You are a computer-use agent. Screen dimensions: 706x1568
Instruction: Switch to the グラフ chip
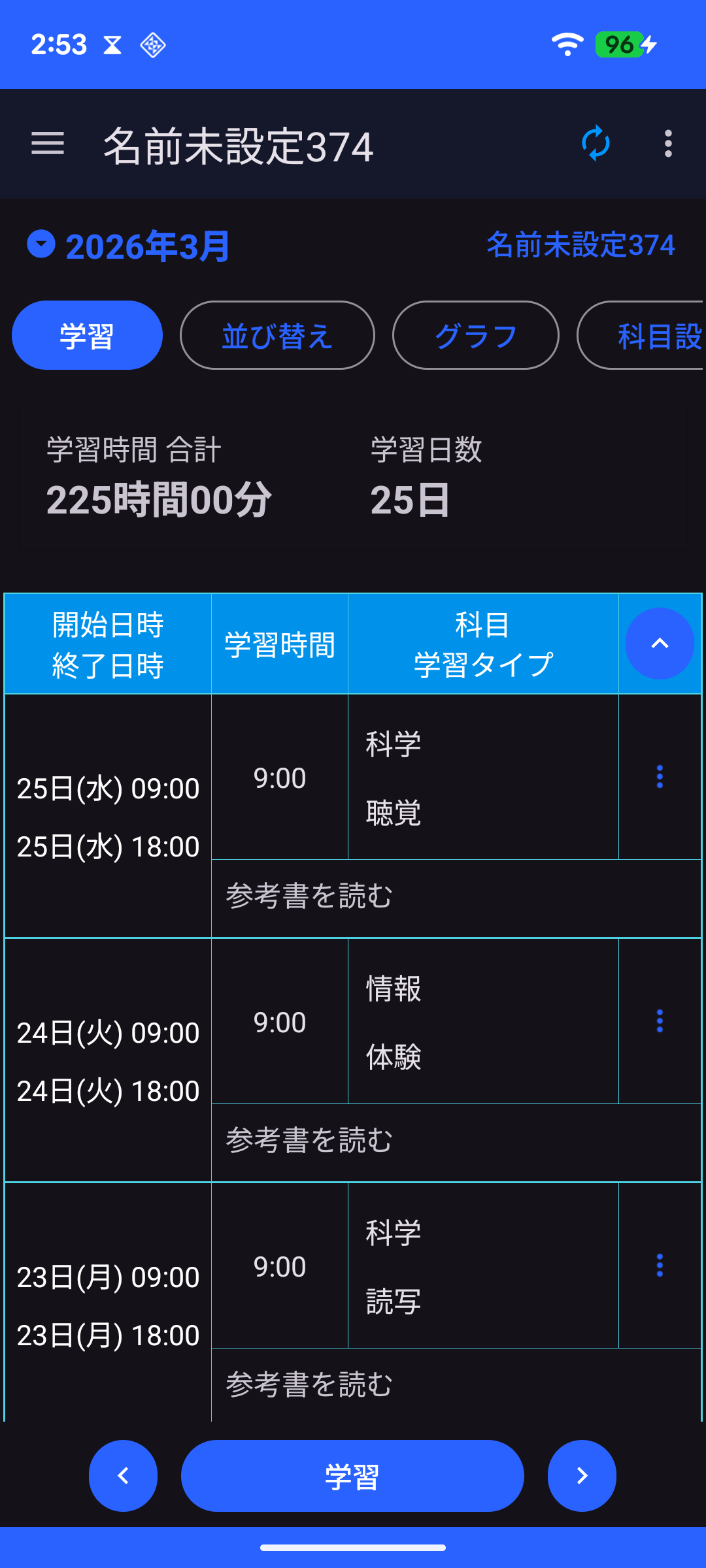475,336
